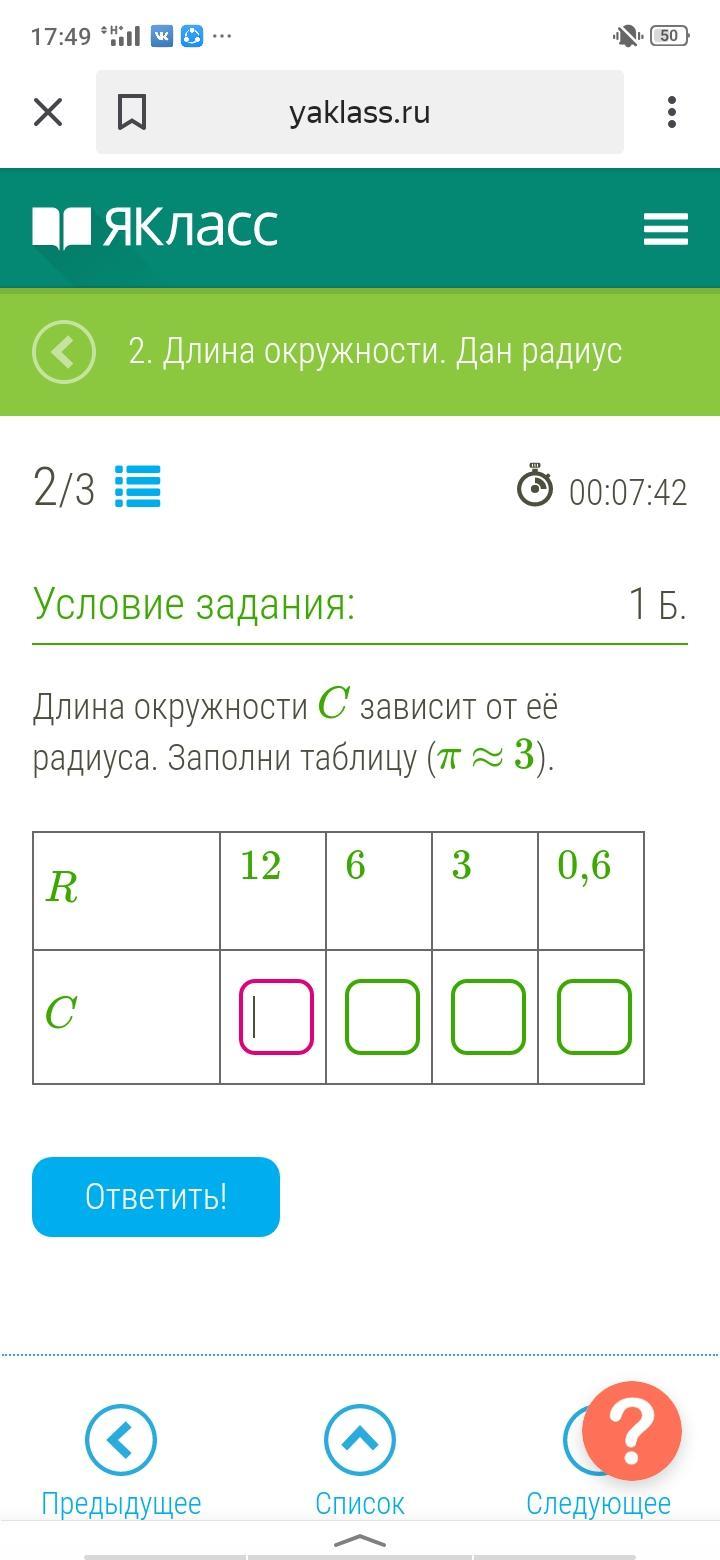Tap the yaklass.ru address bar
The image size is (720, 1560).
click(360, 112)
